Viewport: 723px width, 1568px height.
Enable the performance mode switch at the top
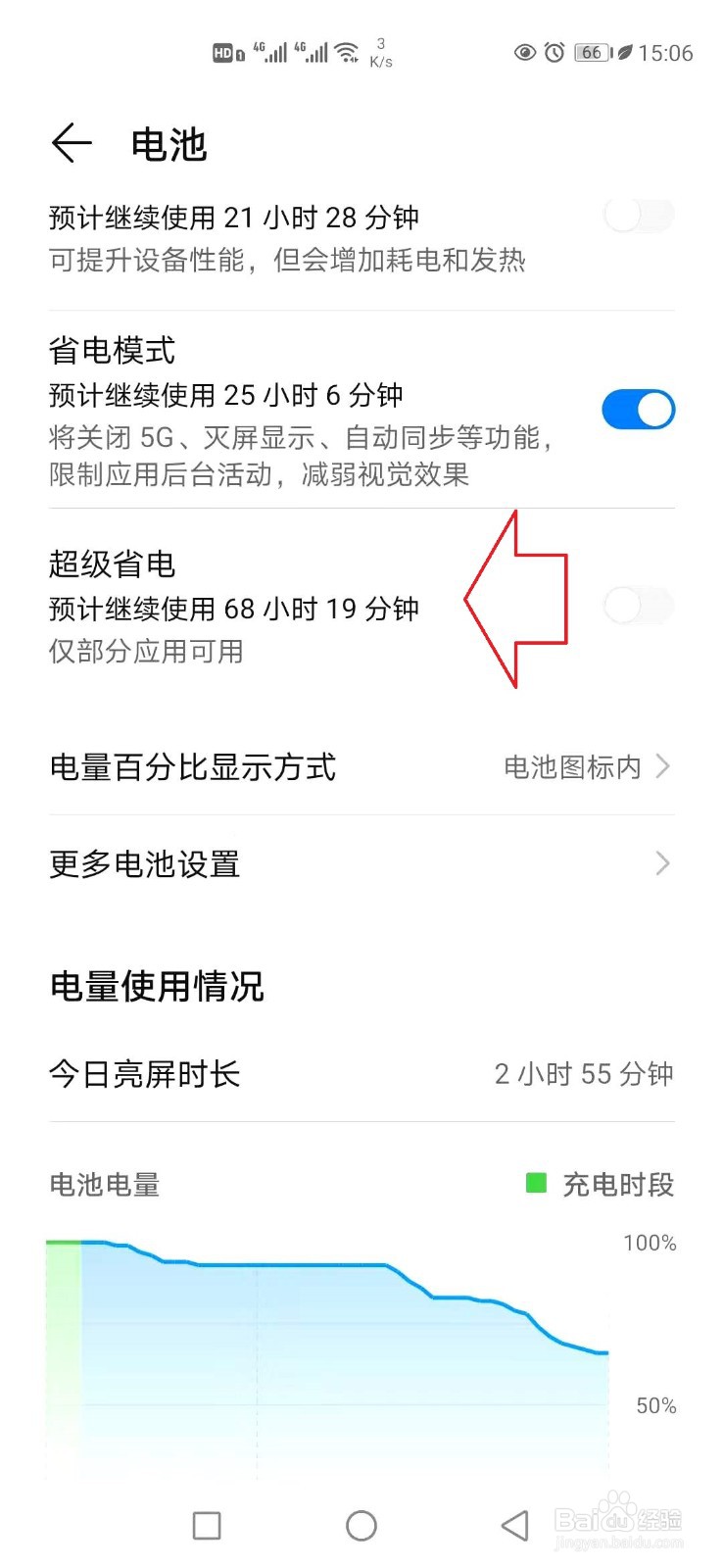tap(638, 217)
